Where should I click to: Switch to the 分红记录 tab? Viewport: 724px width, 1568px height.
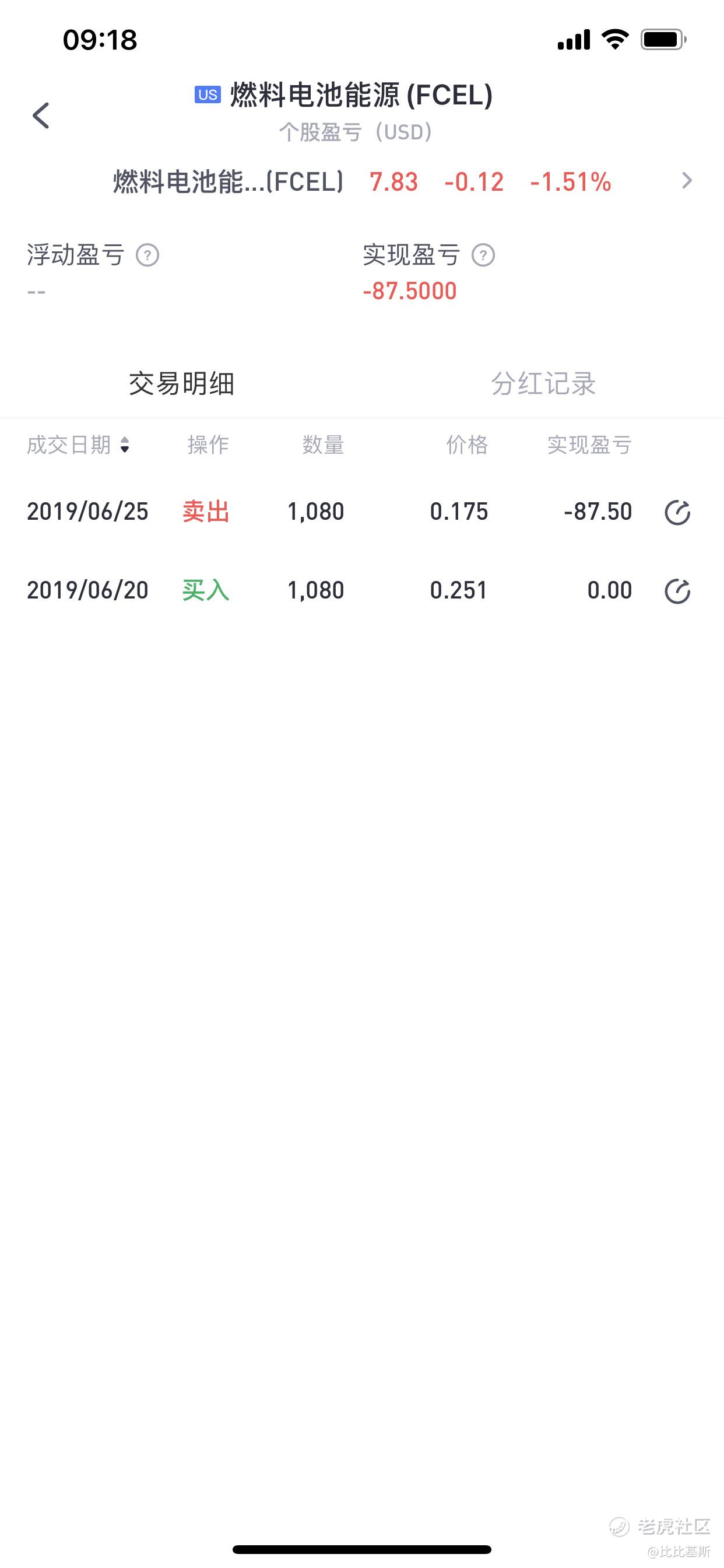click(543, 383)
